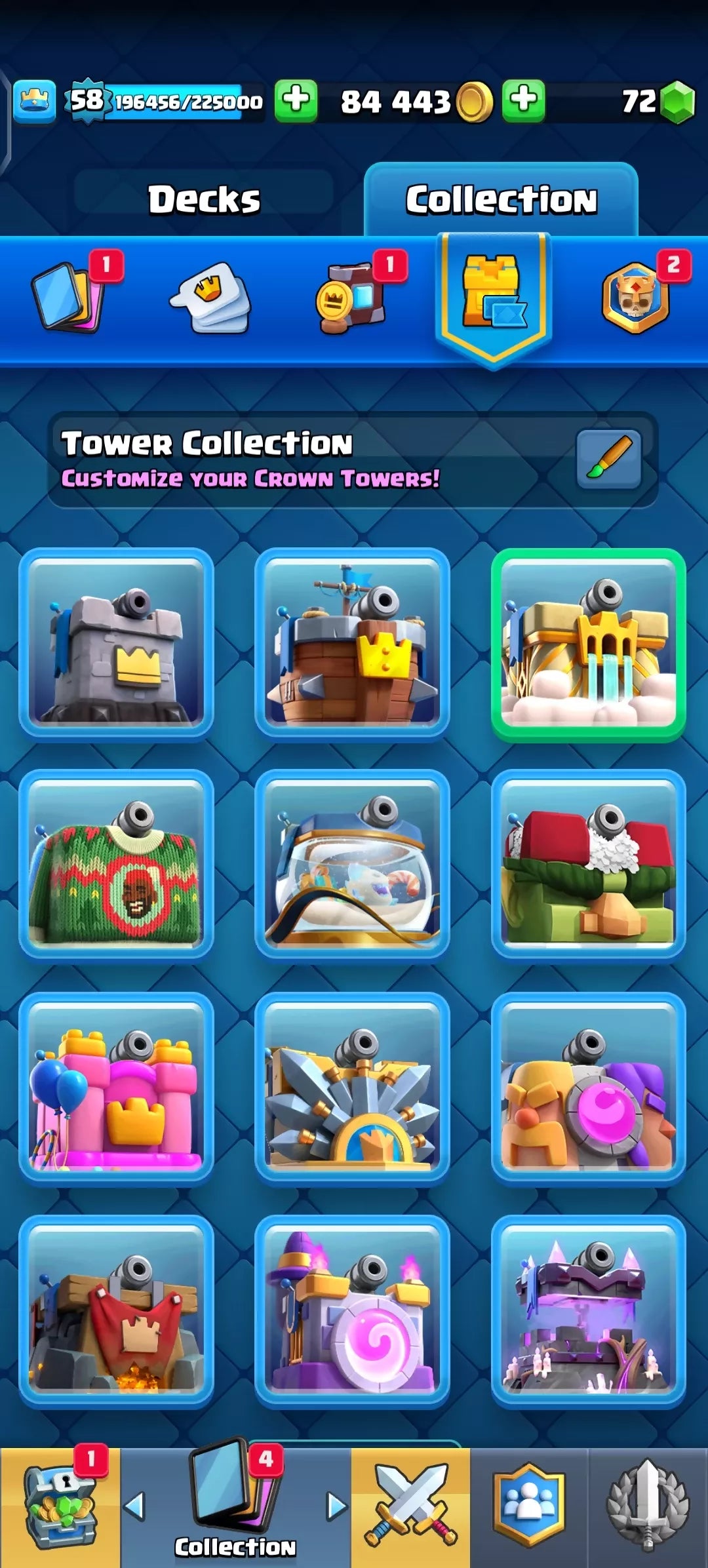
Task: Open the cards collection icon tab
Action: (x=69, y=297)
